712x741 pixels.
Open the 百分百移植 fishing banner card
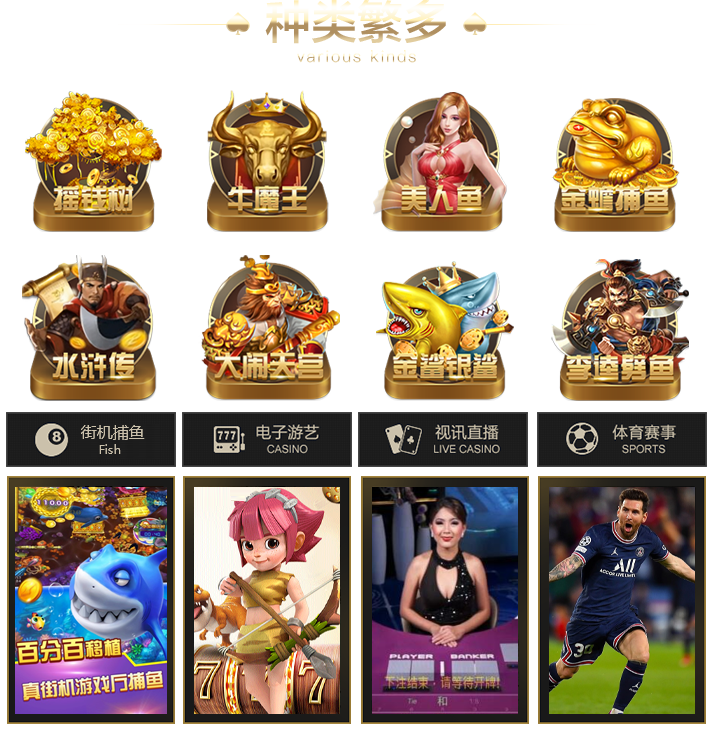tap(91, 600)
